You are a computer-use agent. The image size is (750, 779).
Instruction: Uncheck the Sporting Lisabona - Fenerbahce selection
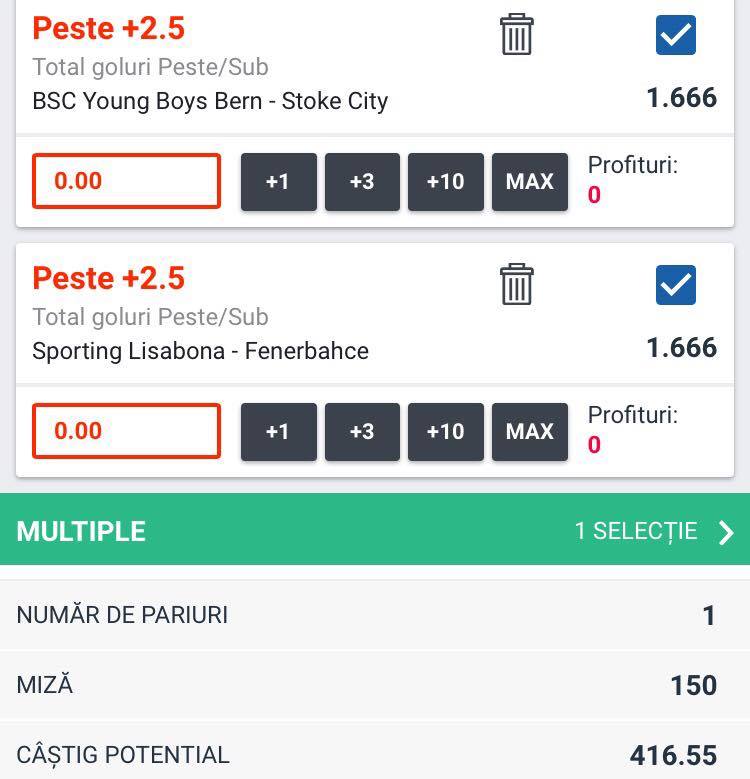click(675, 285)
